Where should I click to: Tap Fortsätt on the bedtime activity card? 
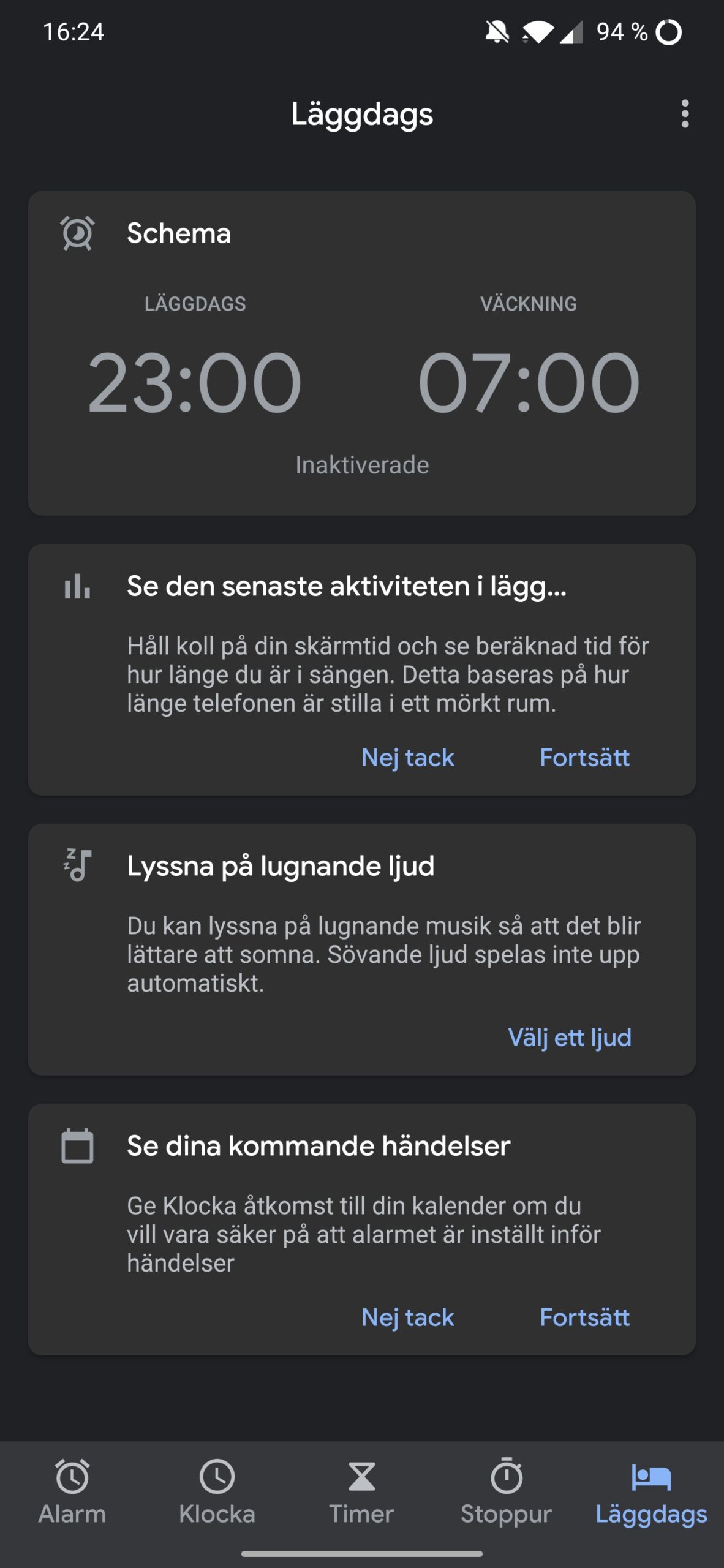point(584,758)
